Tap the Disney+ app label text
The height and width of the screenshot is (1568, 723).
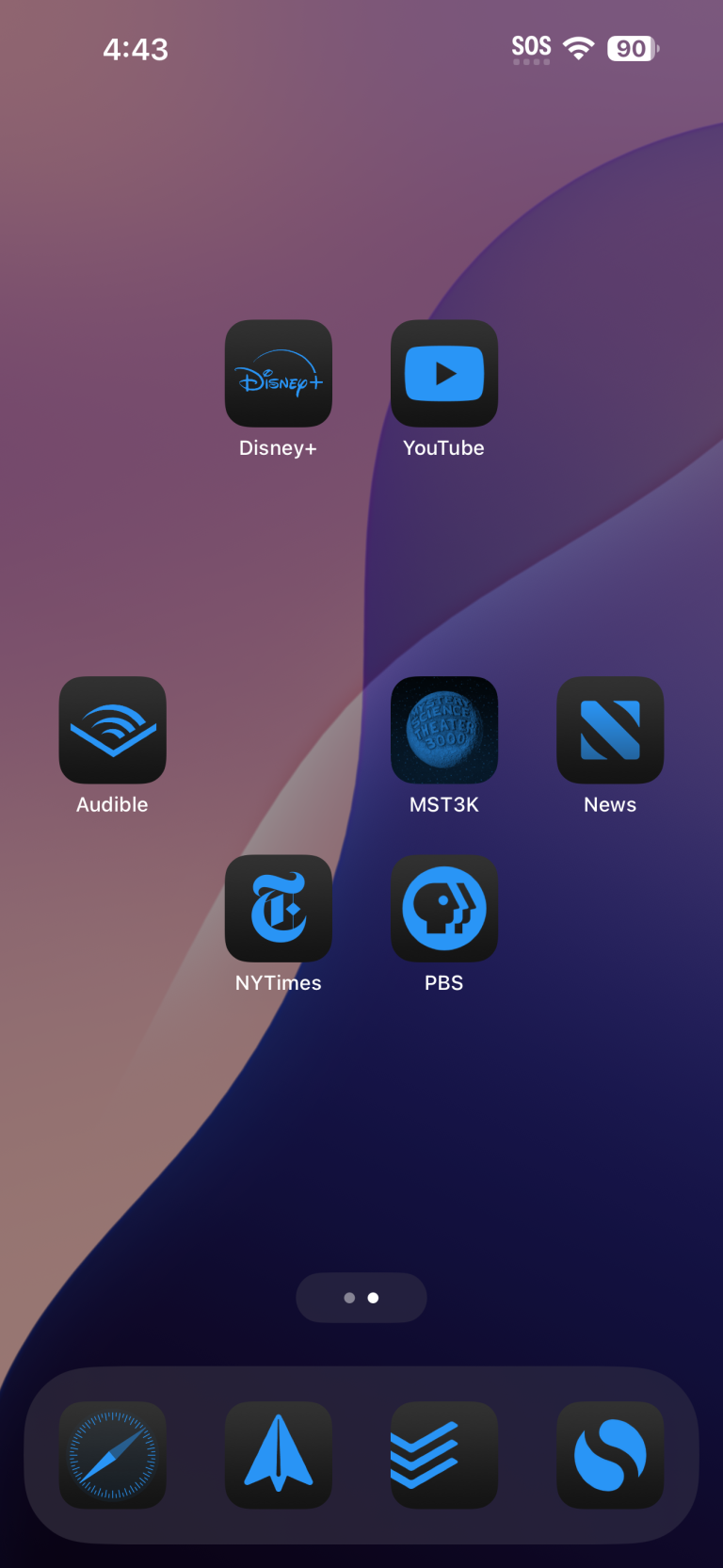point(277,447)
